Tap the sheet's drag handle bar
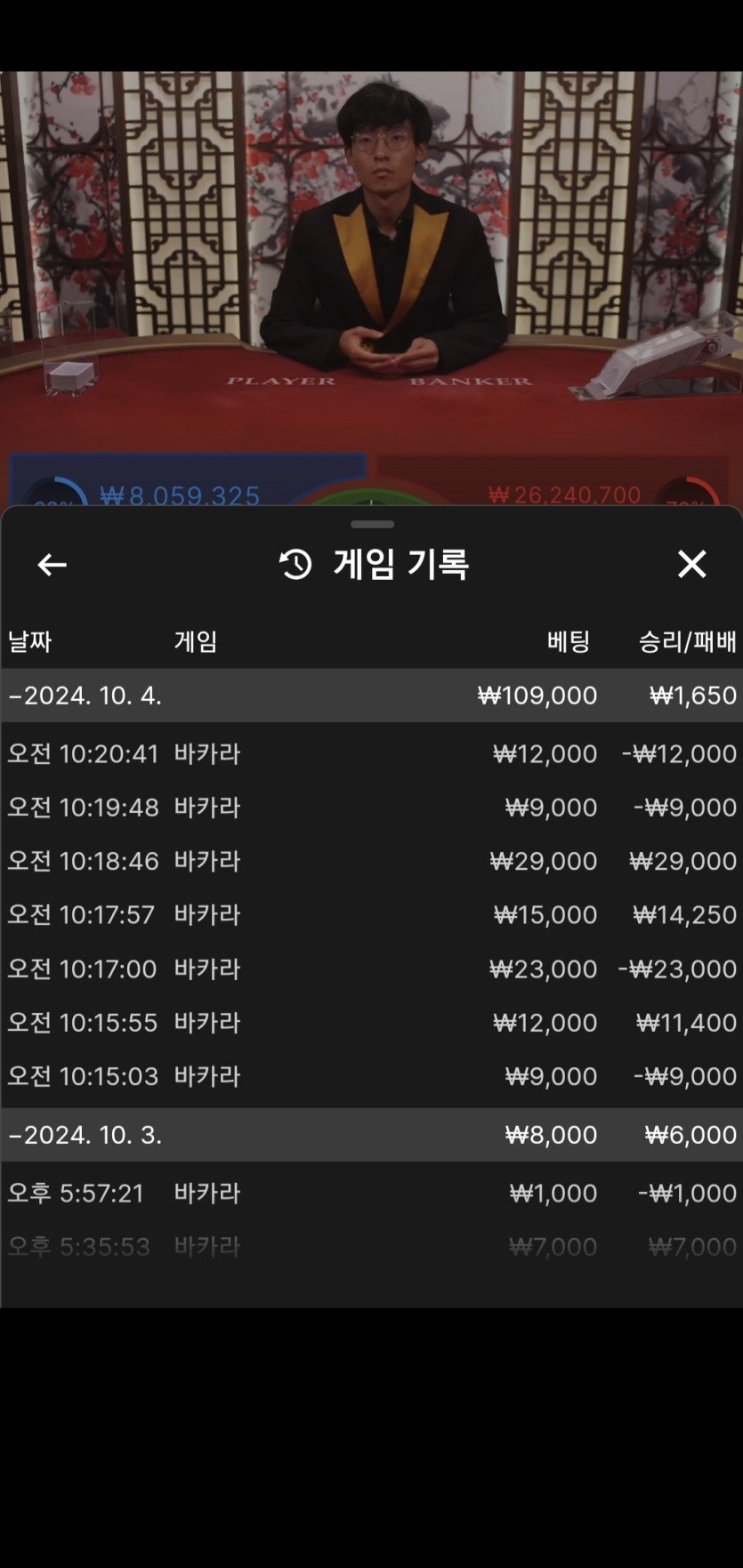 tap(372, 525)
